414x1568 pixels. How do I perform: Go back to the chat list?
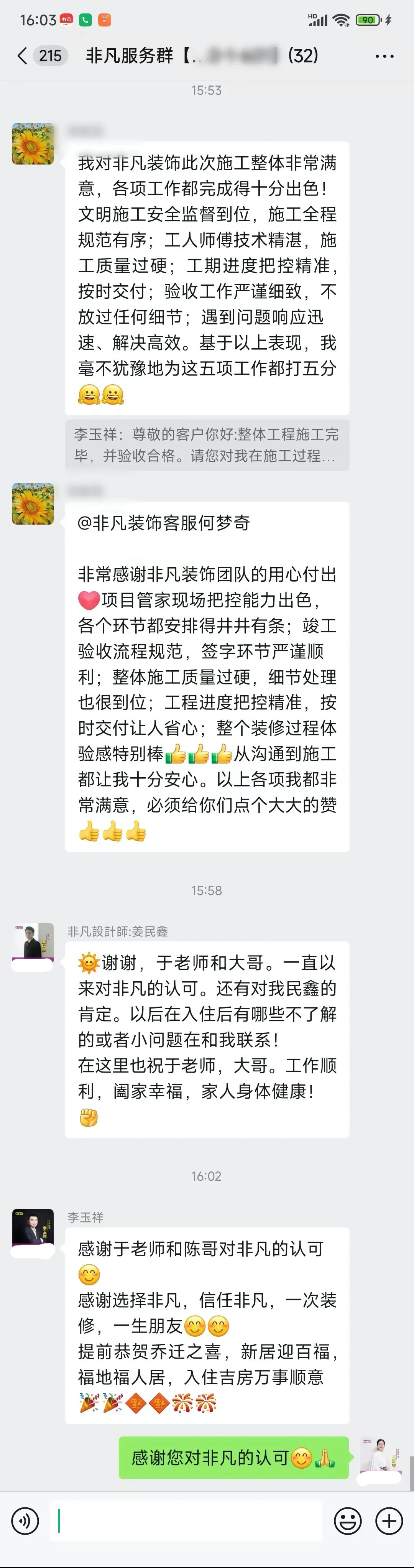pyautogui.click(x=23, y=56)
